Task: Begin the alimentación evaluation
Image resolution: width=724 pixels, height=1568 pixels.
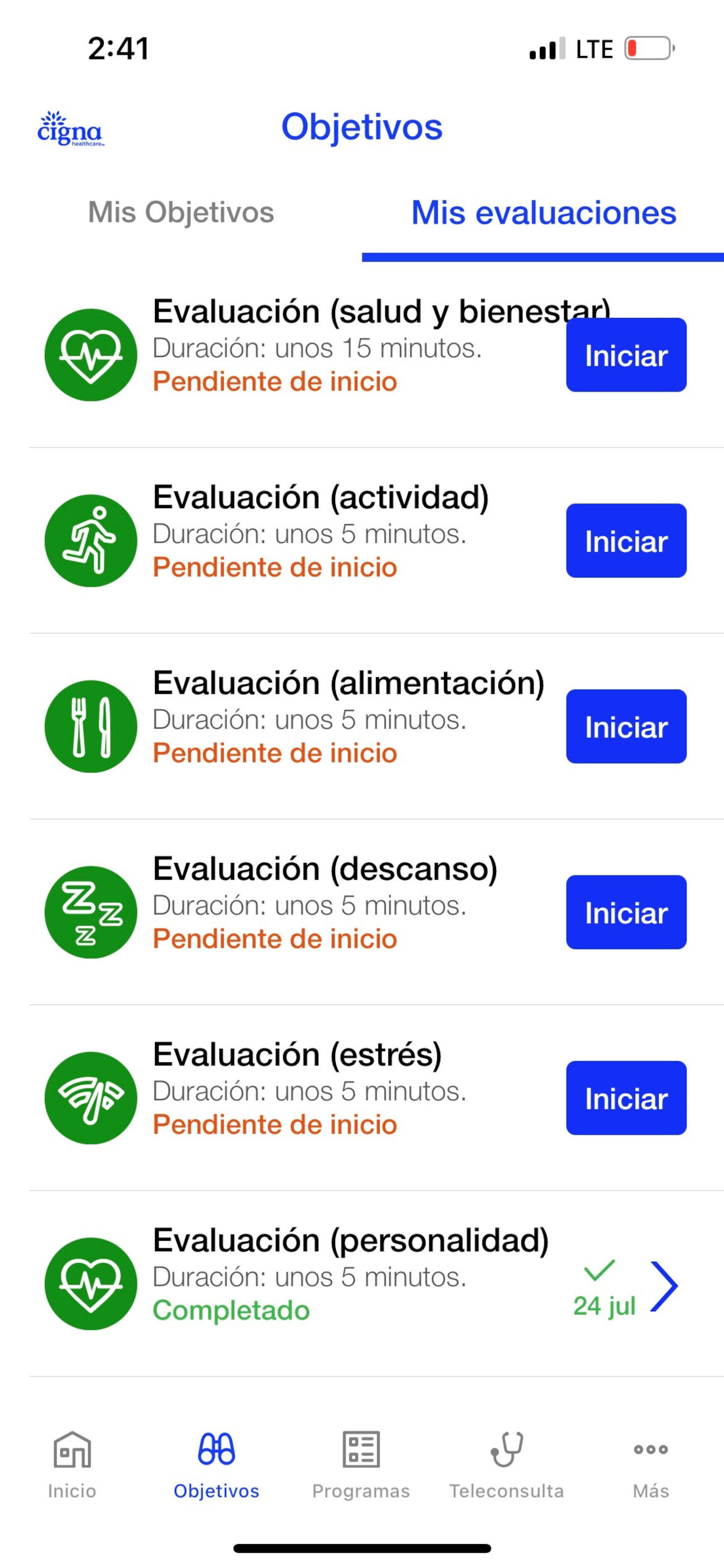Action: pyautogui.click(x=626, y=726)
